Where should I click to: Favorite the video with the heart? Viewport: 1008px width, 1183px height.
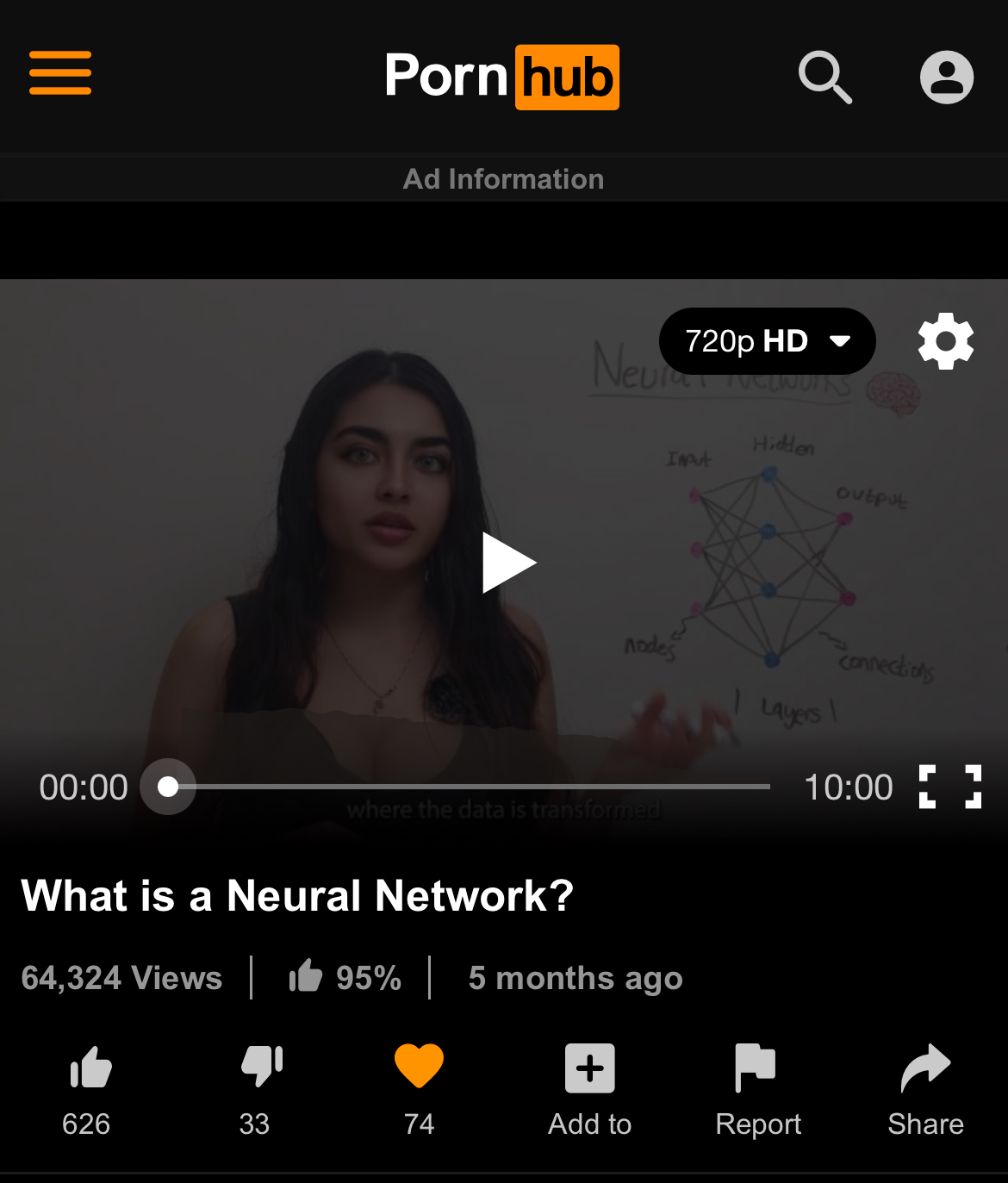click(x=419, y=1067)
